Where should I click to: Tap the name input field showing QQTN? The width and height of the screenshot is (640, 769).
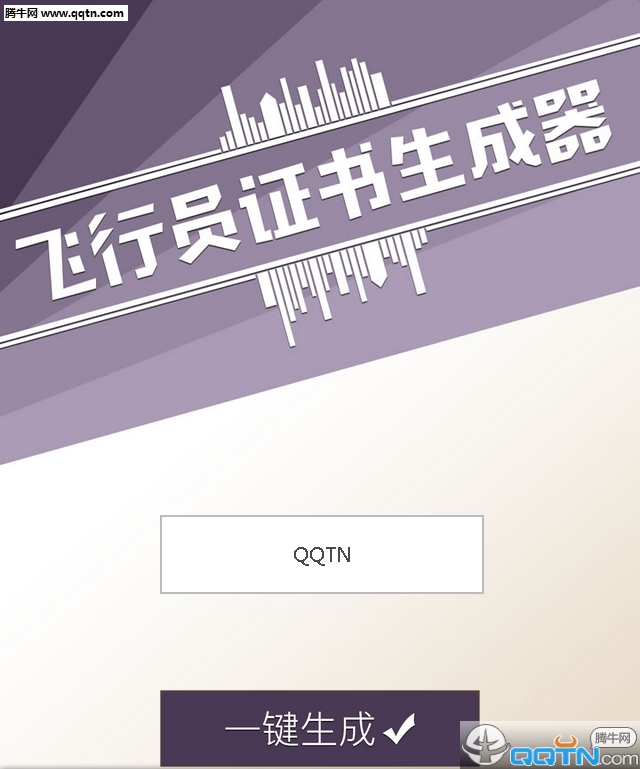(x=321, y=554)
